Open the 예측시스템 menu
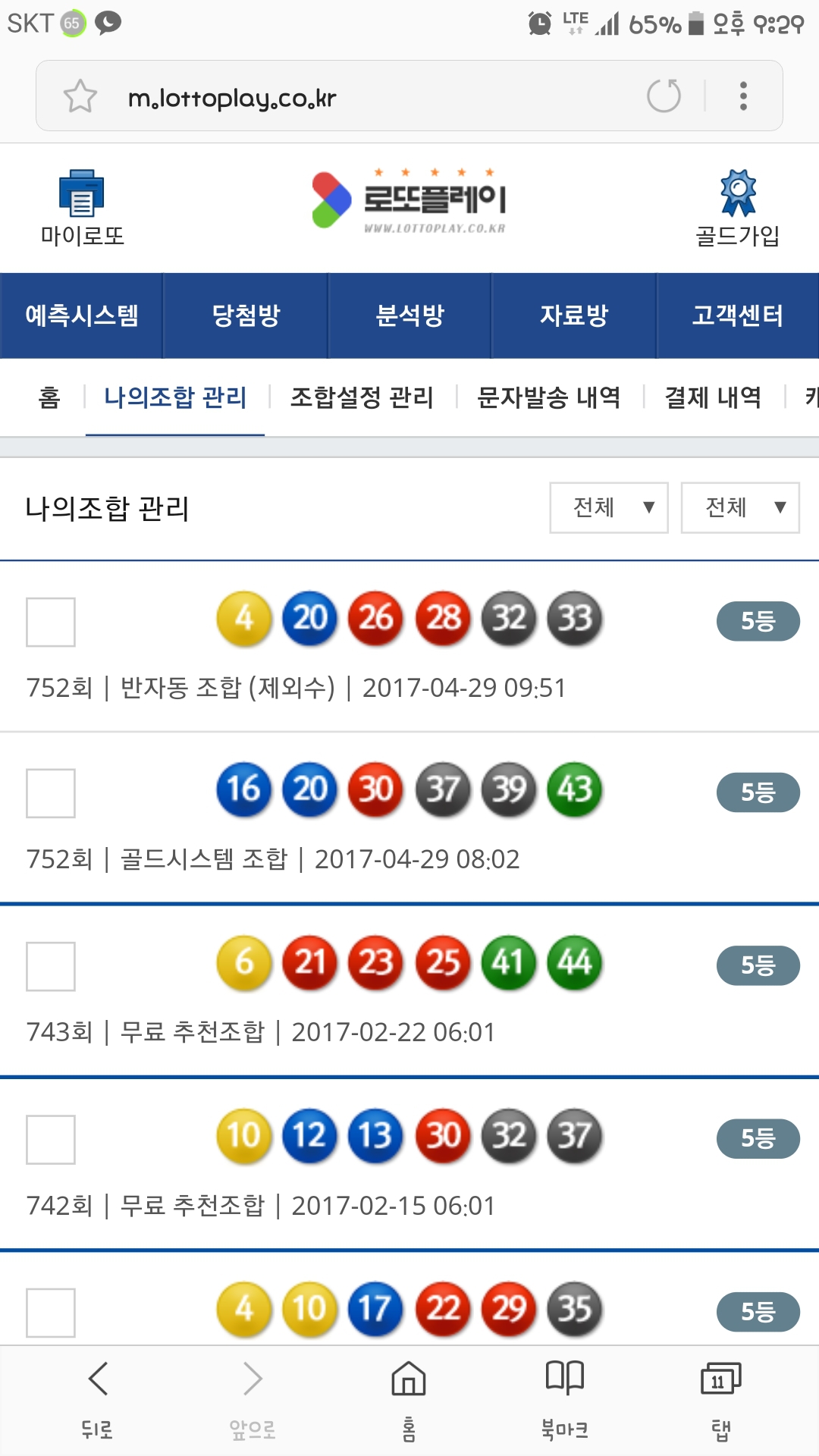Image resolution: width=819 pixels, height=1456 pixels. coord(82,315)
